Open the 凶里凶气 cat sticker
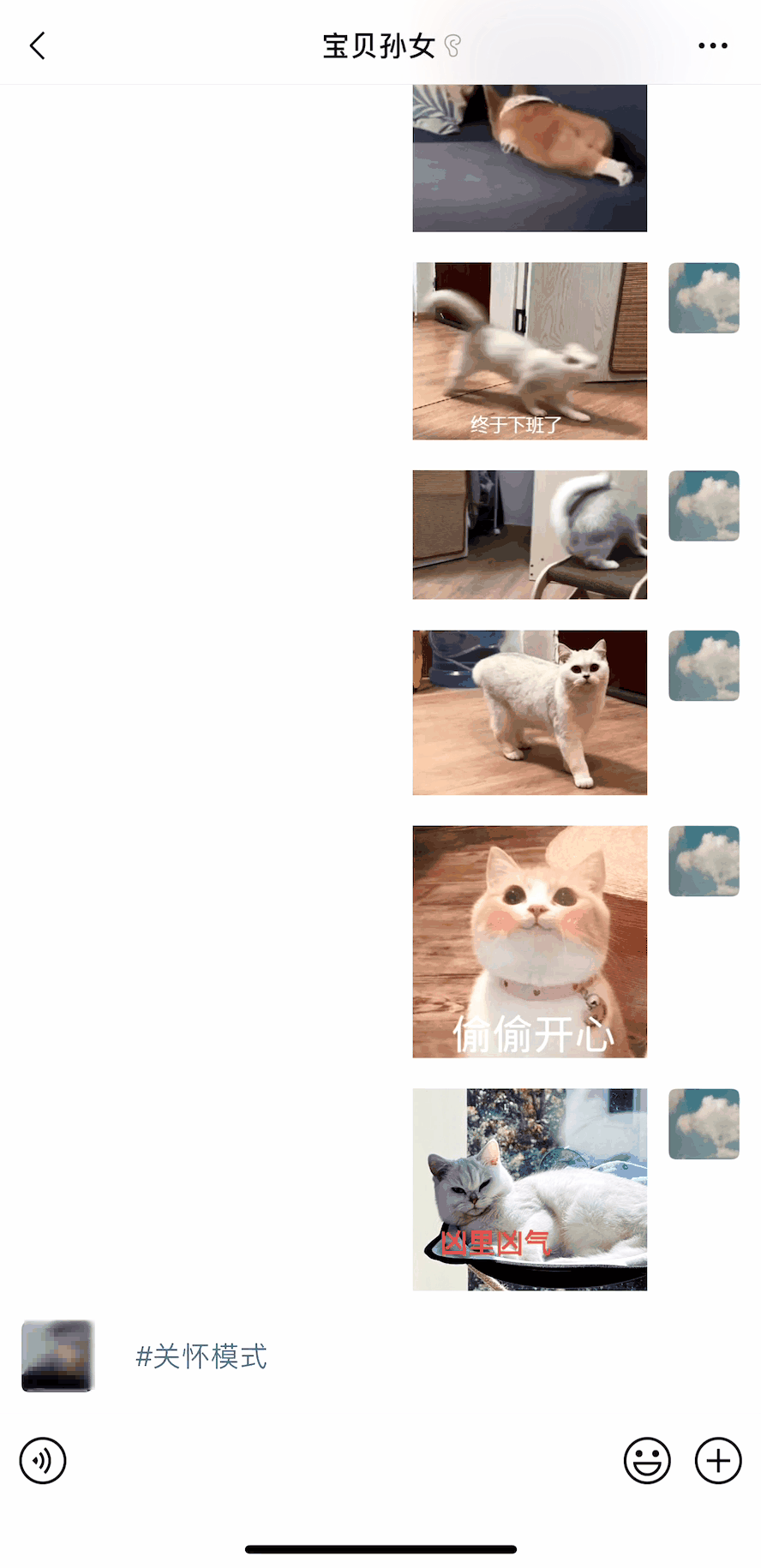 tap(530, 1189)
